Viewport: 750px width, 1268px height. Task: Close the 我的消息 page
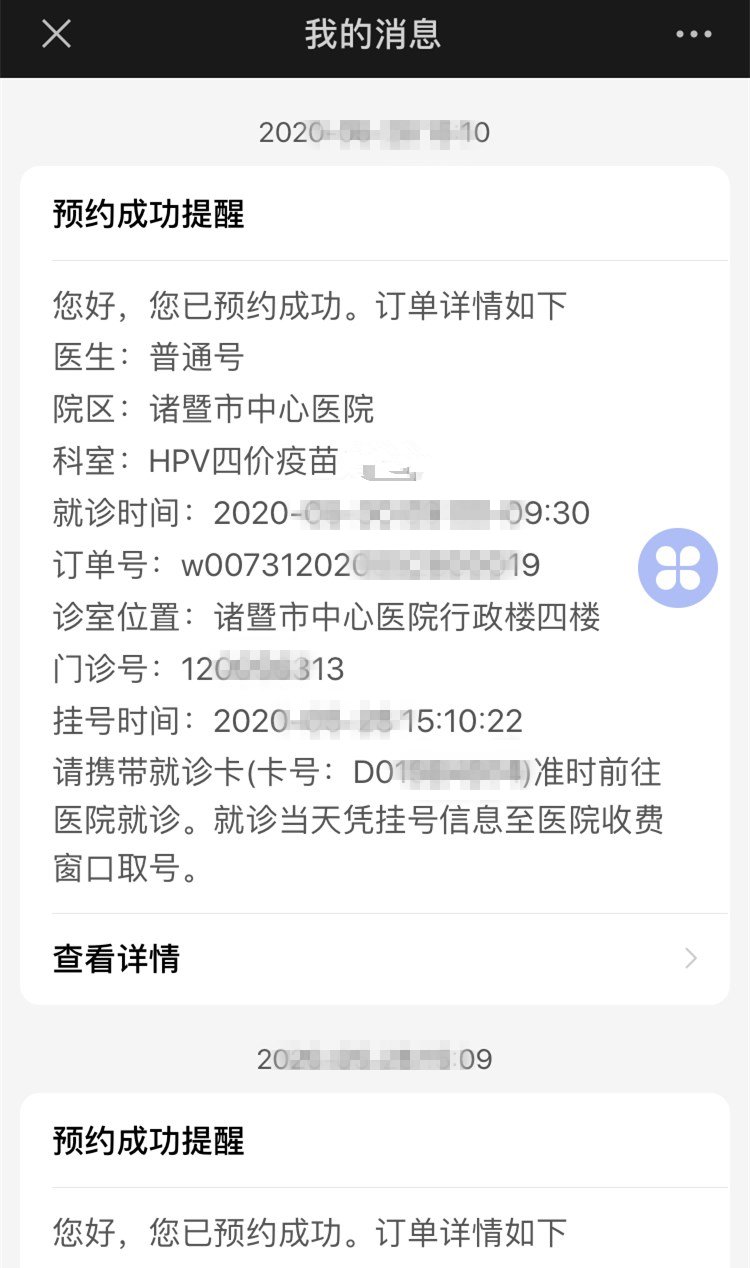click(56, 35)
